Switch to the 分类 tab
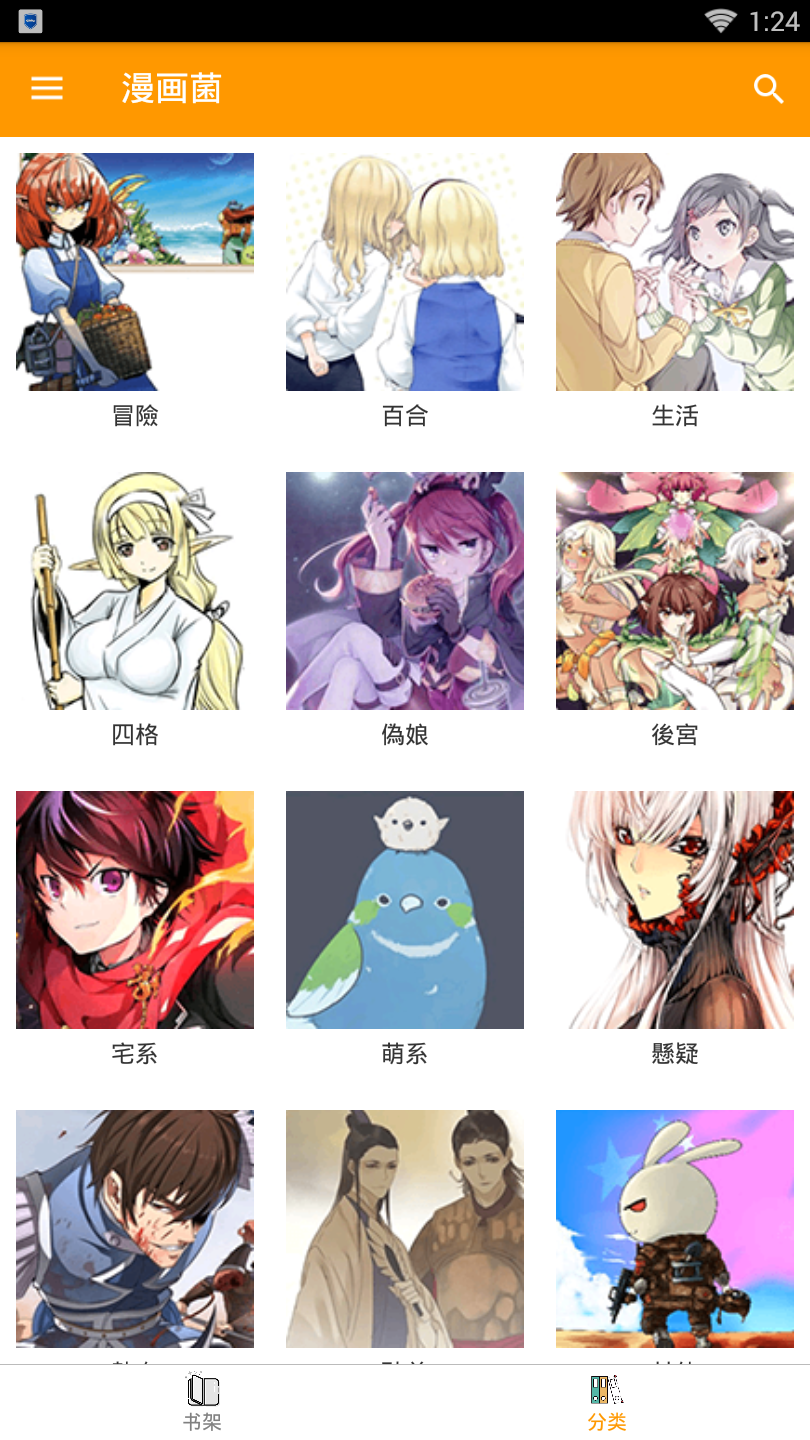The width and height of the screenshot is (810, 1440). click(x=607, y=1402)
